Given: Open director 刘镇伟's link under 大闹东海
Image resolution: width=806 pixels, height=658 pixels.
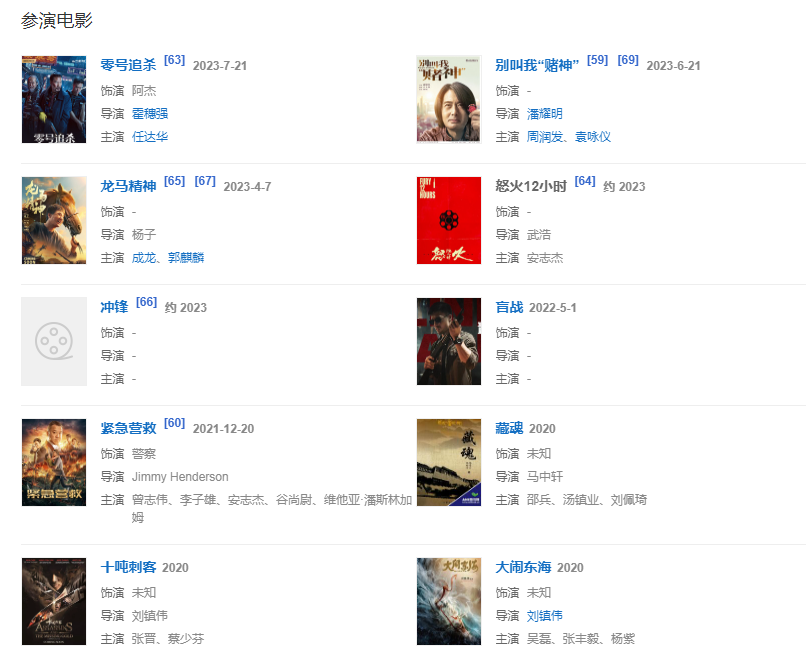Looking at the screenshot, I should tap(545, 615).
